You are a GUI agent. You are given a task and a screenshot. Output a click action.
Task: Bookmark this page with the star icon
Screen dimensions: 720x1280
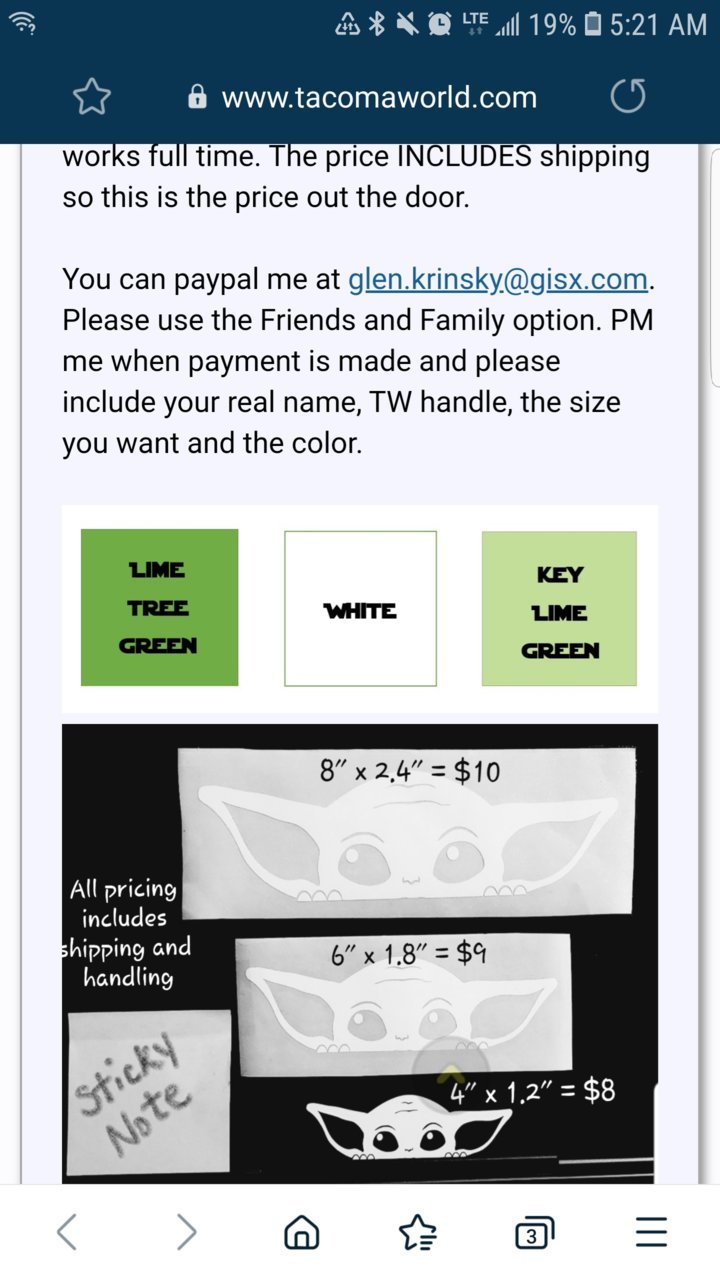[x=92, y=97]
